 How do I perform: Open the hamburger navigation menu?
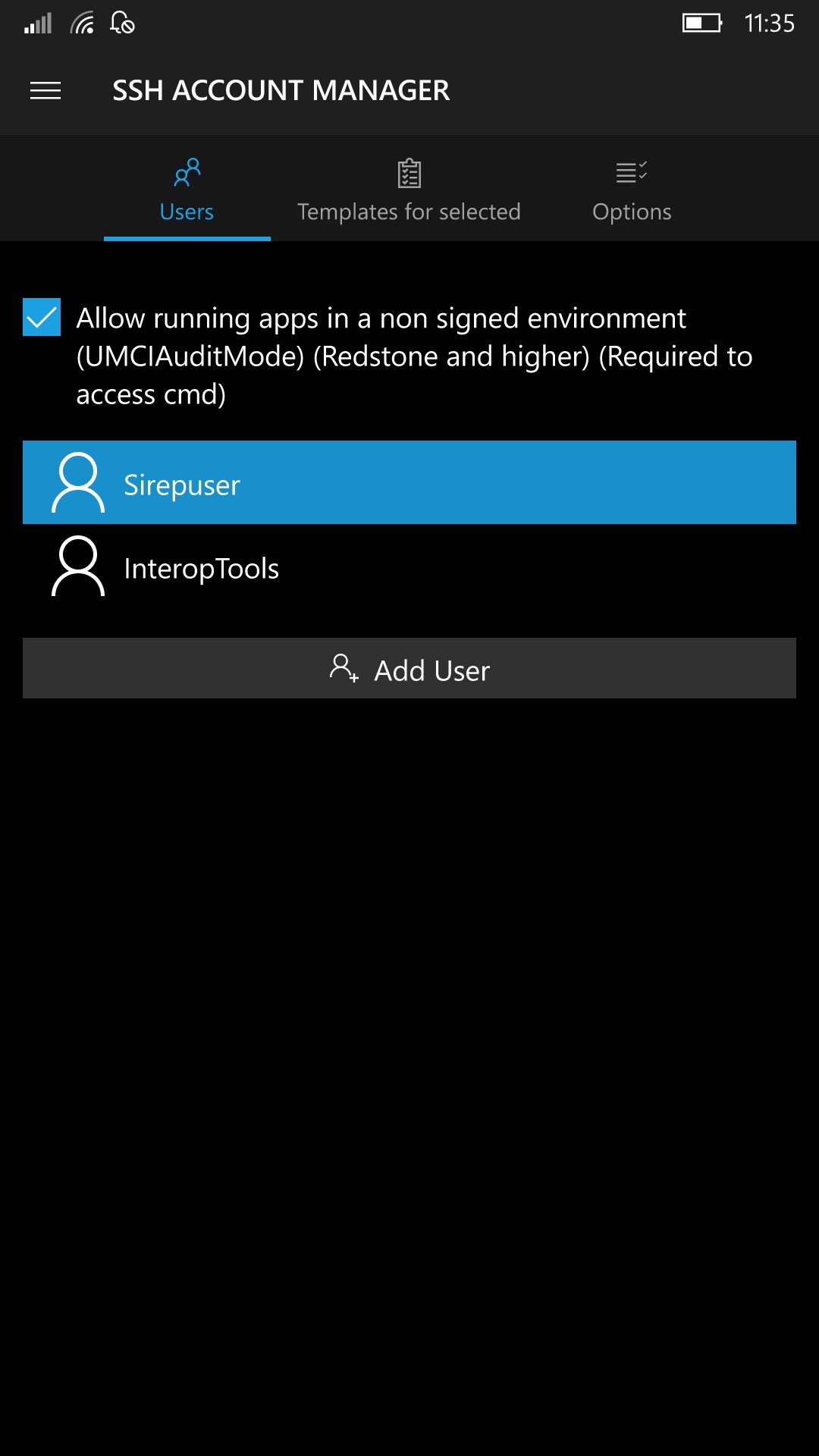[x=45, y=91]
